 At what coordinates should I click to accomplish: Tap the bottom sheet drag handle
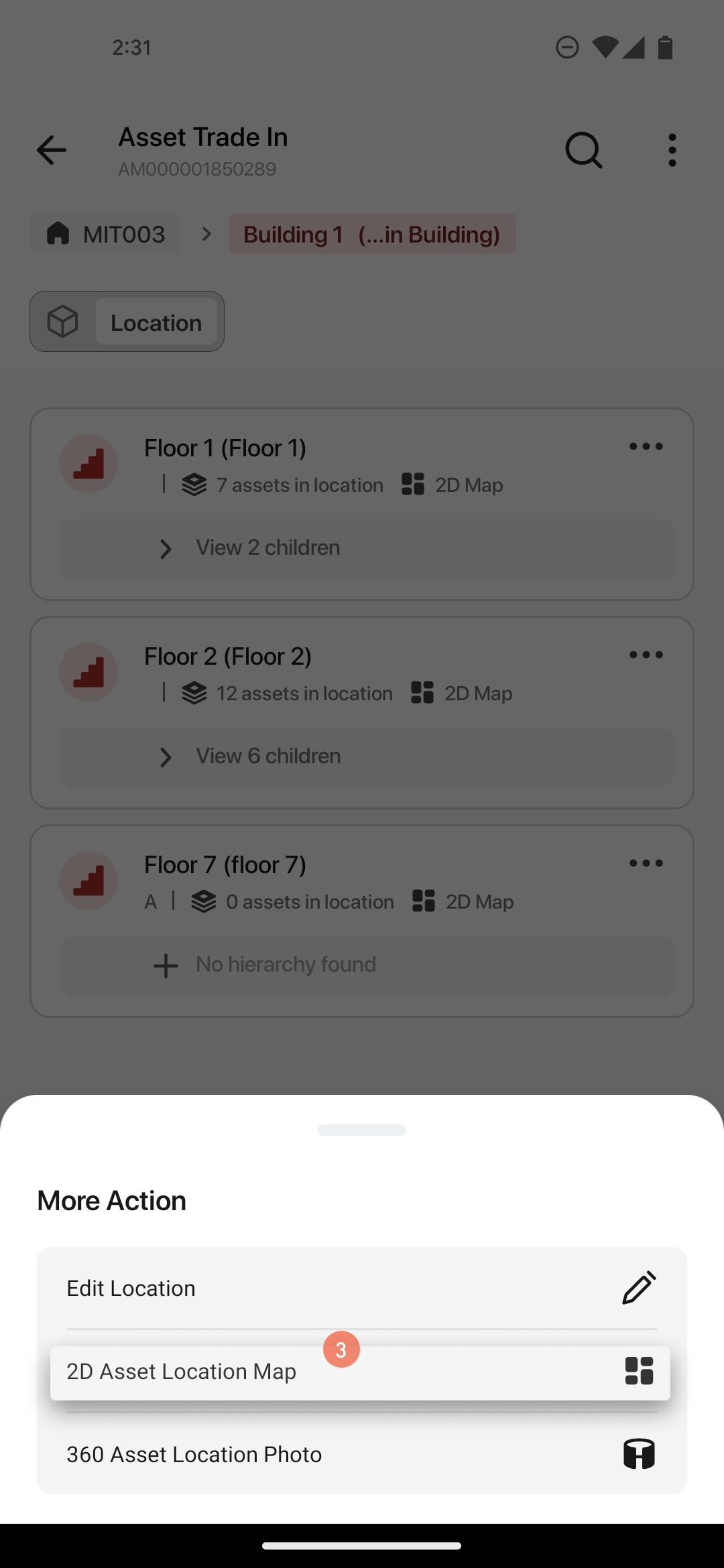click(361, 1130)
